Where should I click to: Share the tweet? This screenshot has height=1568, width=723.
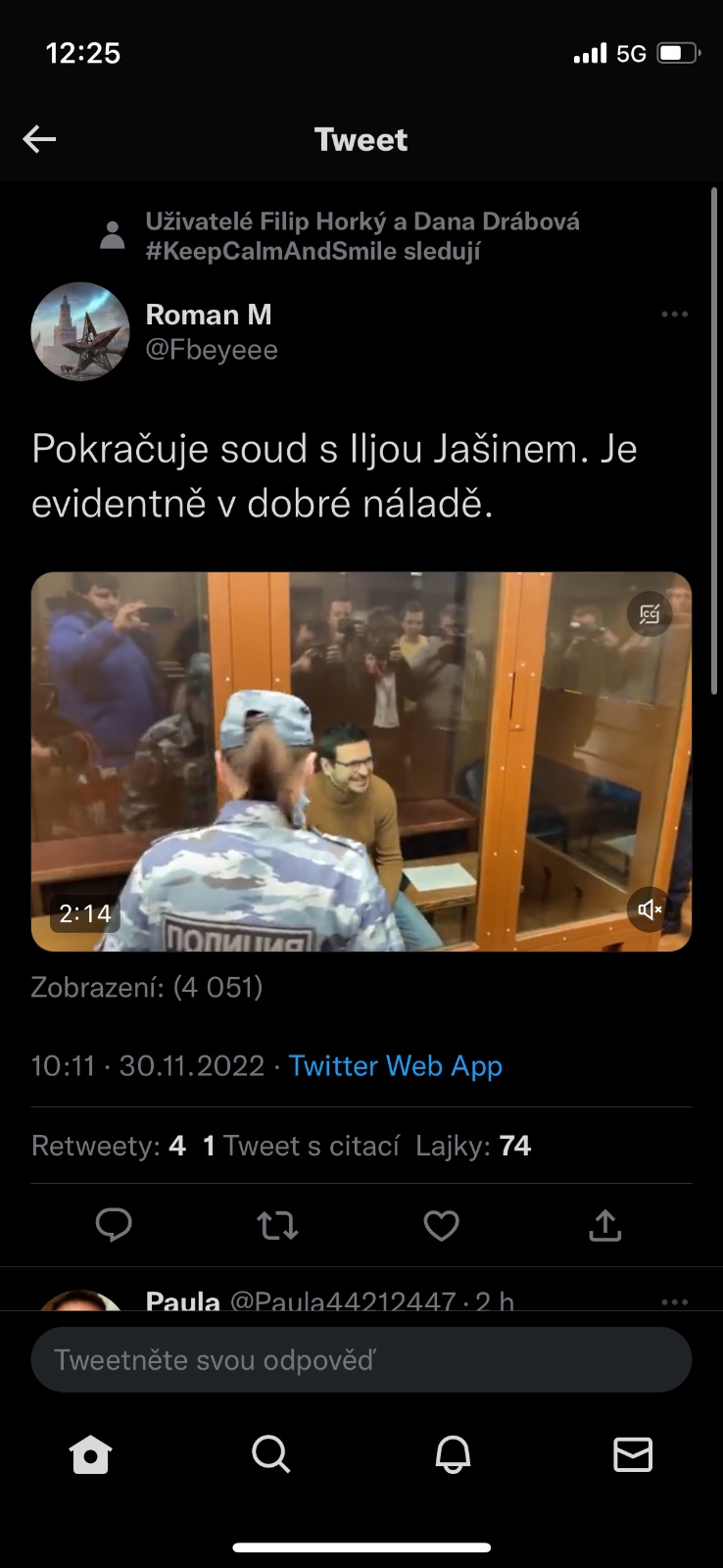point(605,1225)
